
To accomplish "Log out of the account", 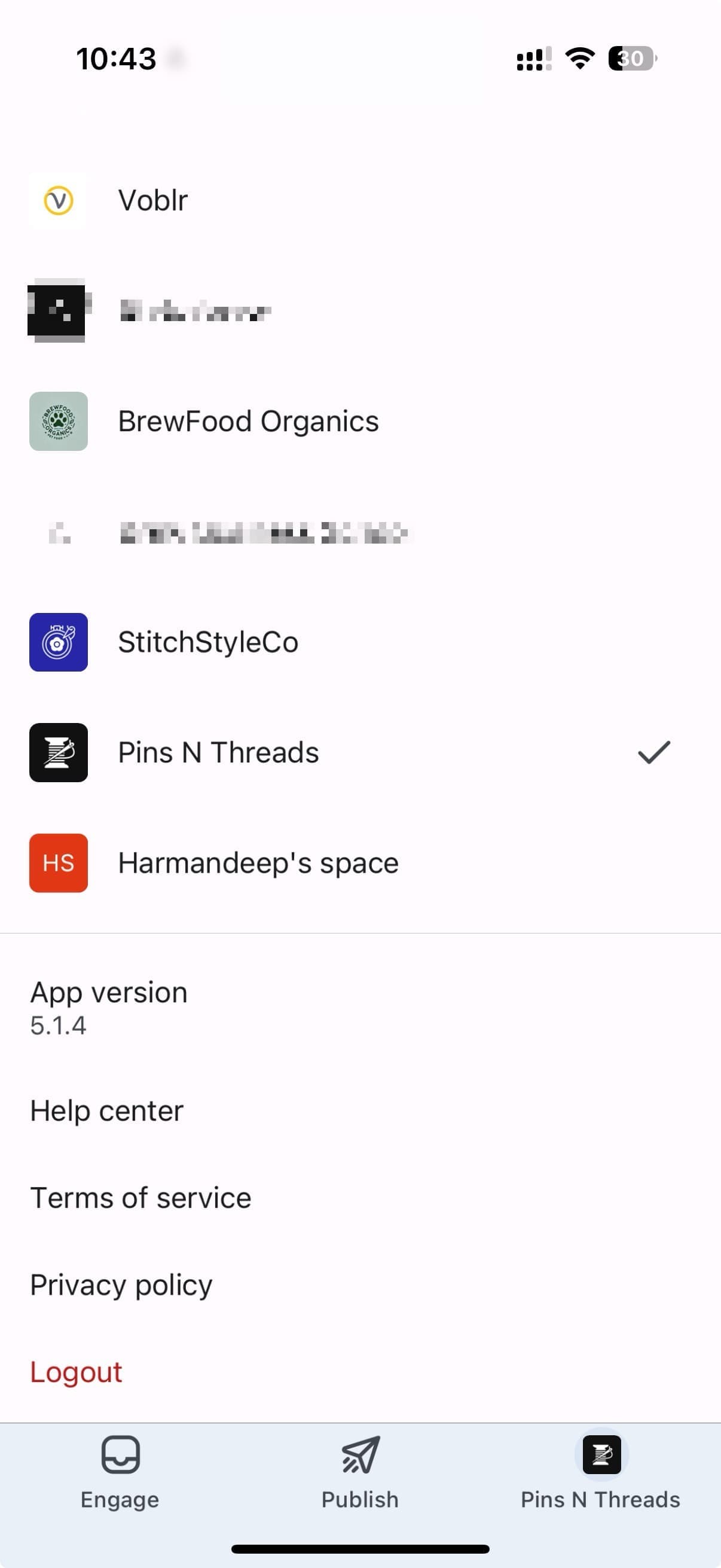I will click(x=76, y=1372).
